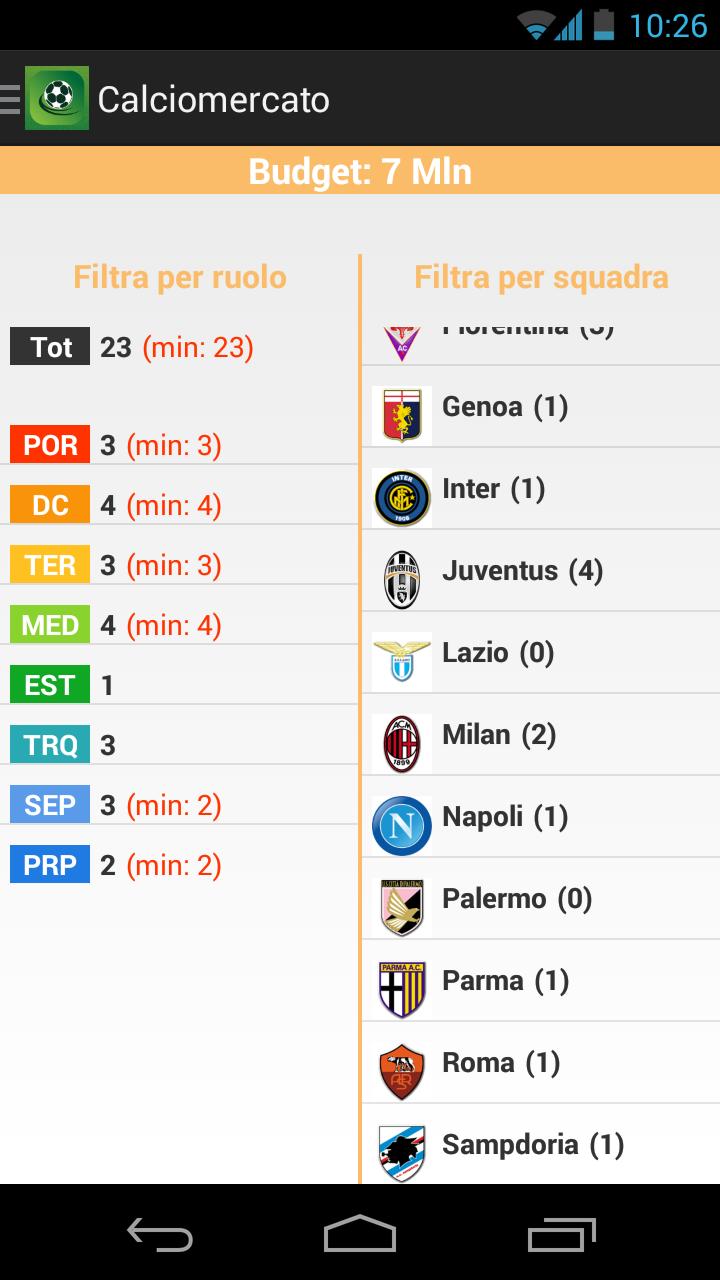Select the Tot filter to show all roles
Screen dimensions: 720x1280
point(49,346)
